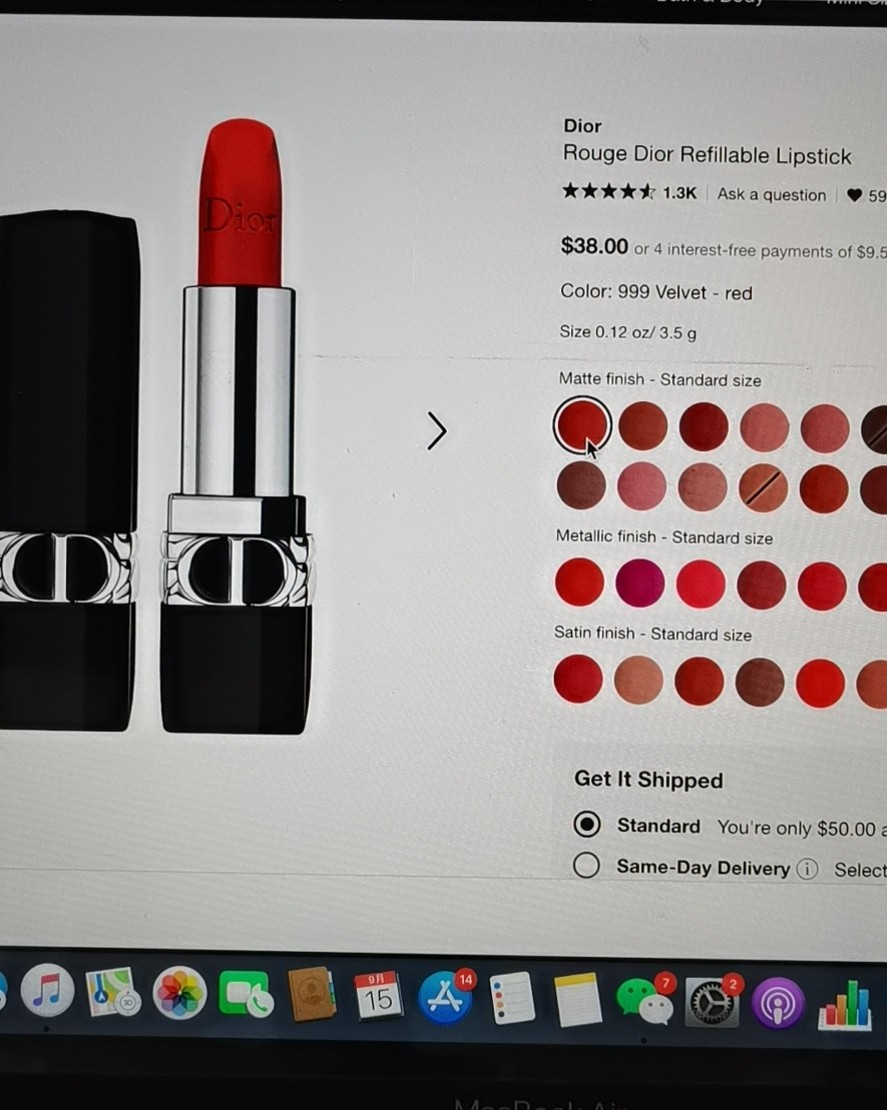Open the Photos app in the dock
The width and height of the screenshot is (887, 1110).
[x=180, y=993]
